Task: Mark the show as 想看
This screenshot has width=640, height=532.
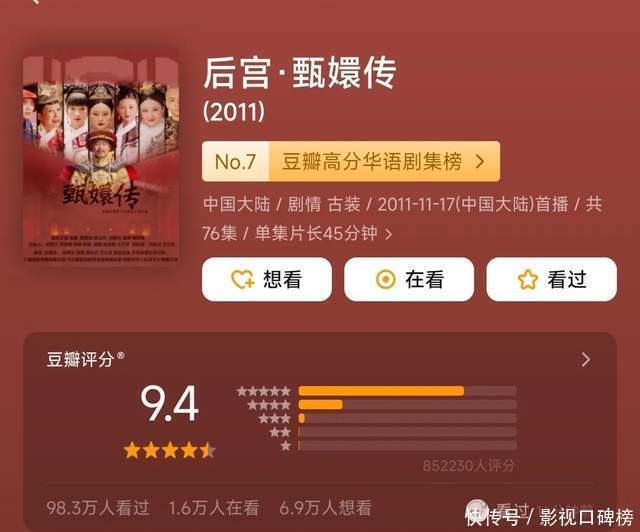Action: click(x=266, y=280)
